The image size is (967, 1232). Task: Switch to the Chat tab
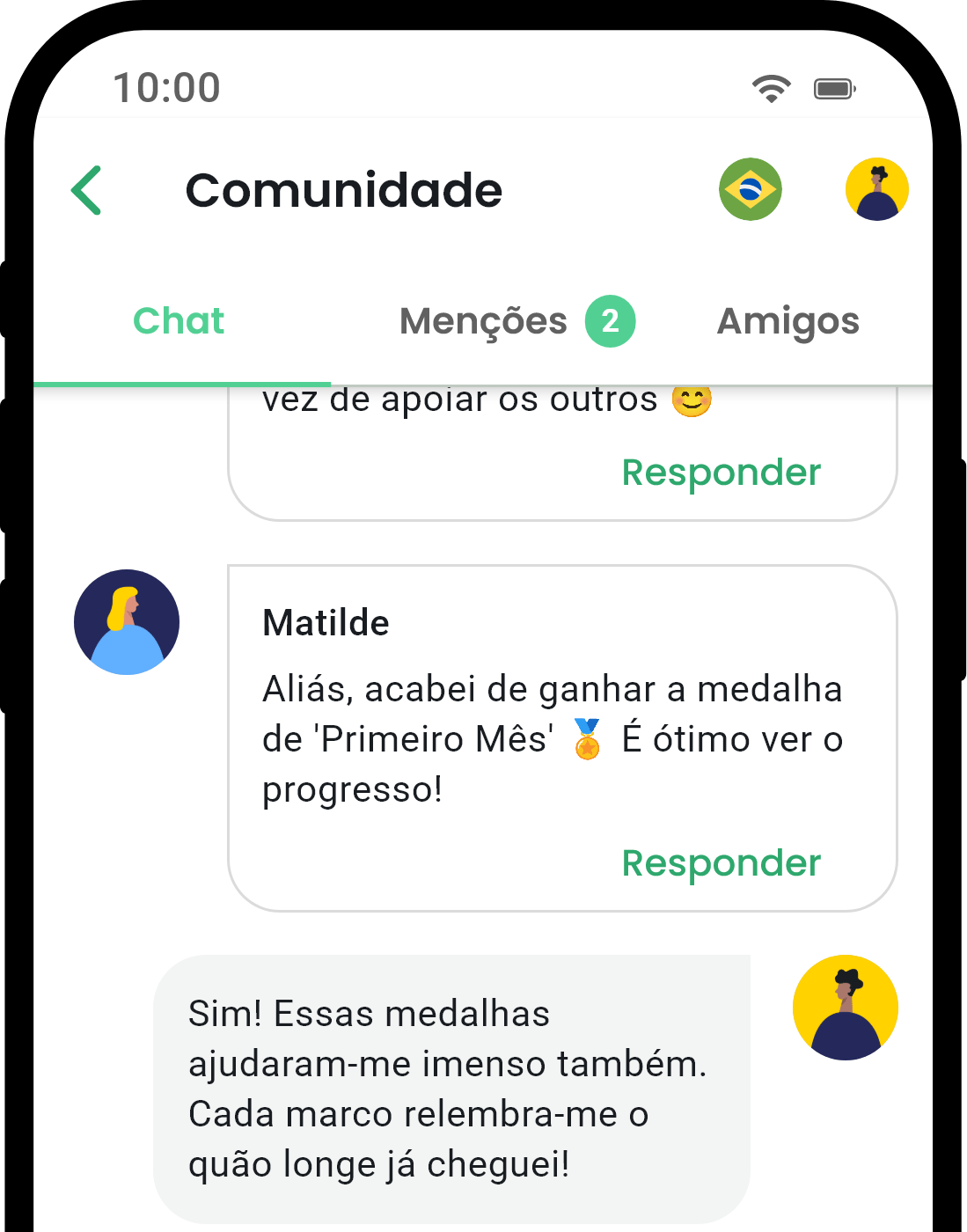(179, 321)
